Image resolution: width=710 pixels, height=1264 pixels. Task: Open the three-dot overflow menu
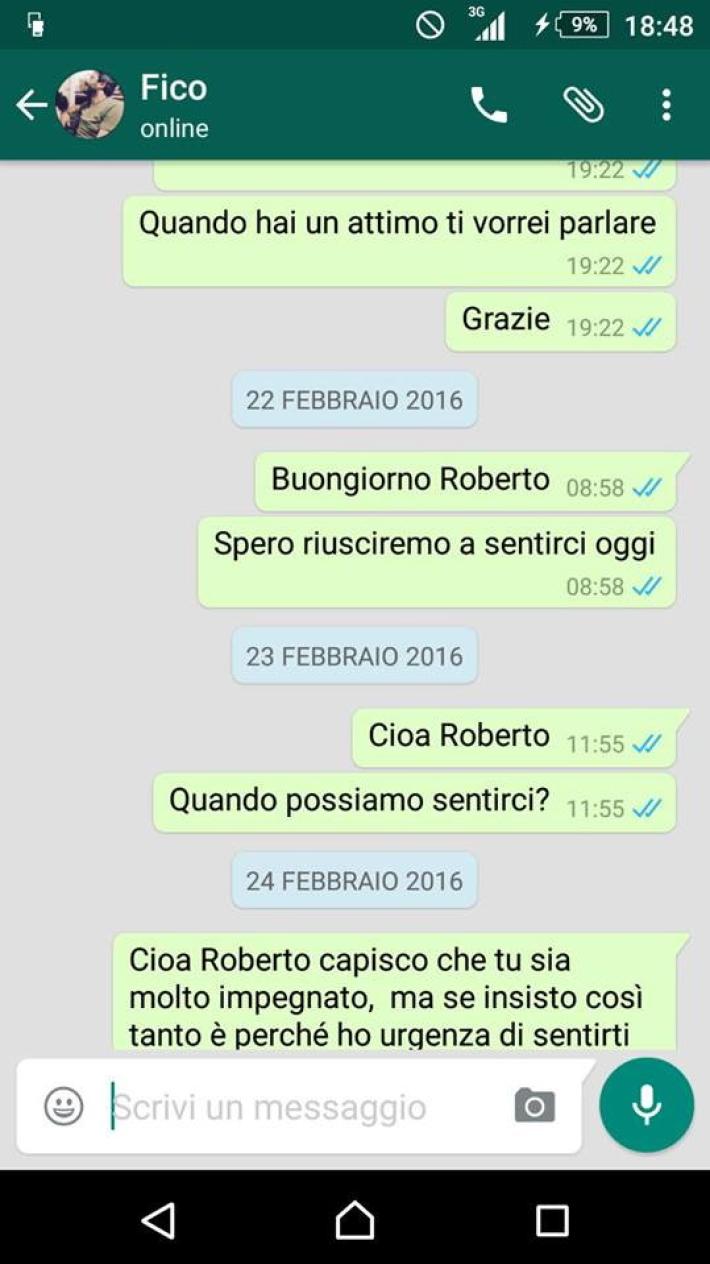point(666,105)
